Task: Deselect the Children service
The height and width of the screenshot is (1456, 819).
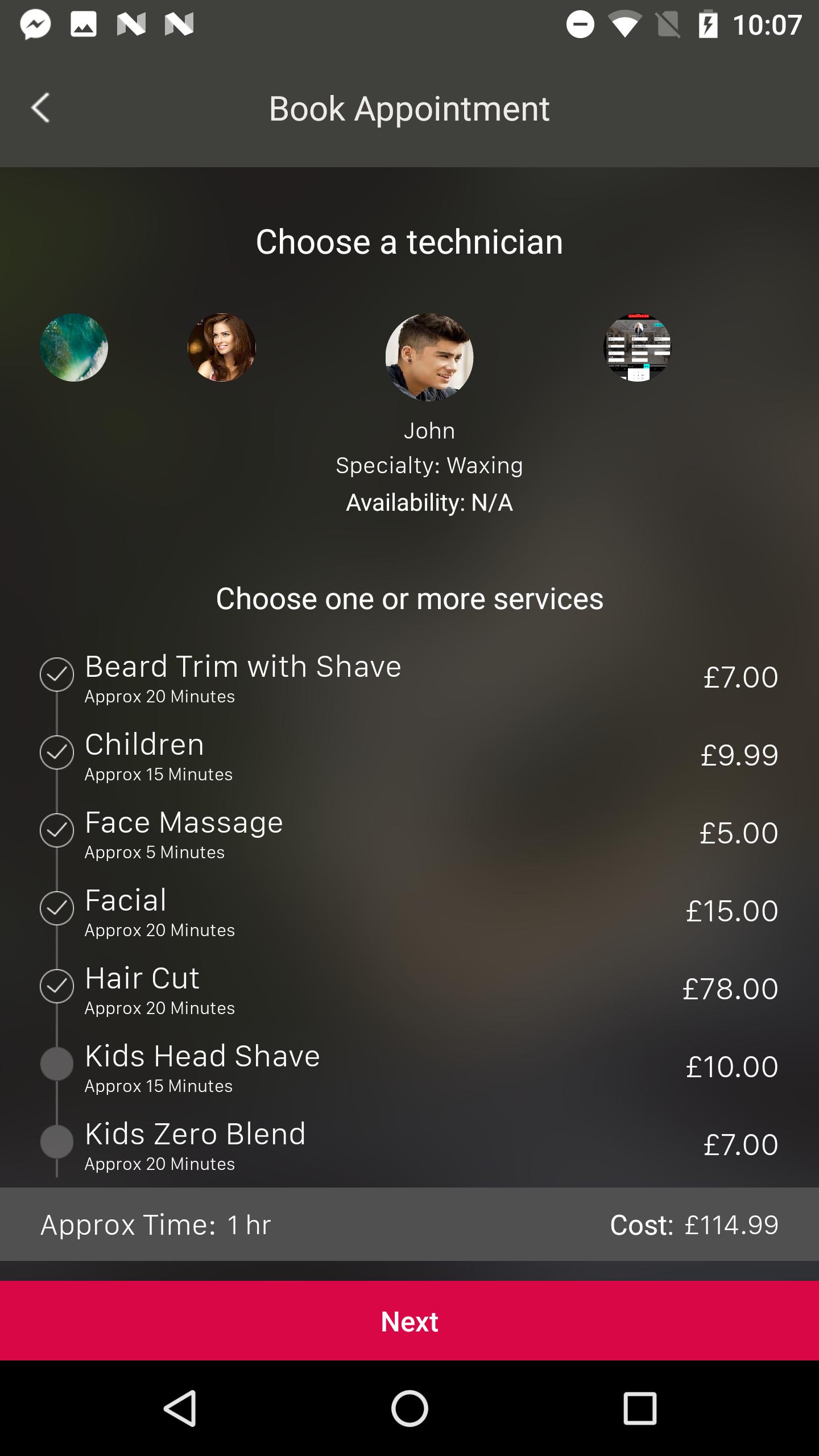Action: click(x=57, y=753)
